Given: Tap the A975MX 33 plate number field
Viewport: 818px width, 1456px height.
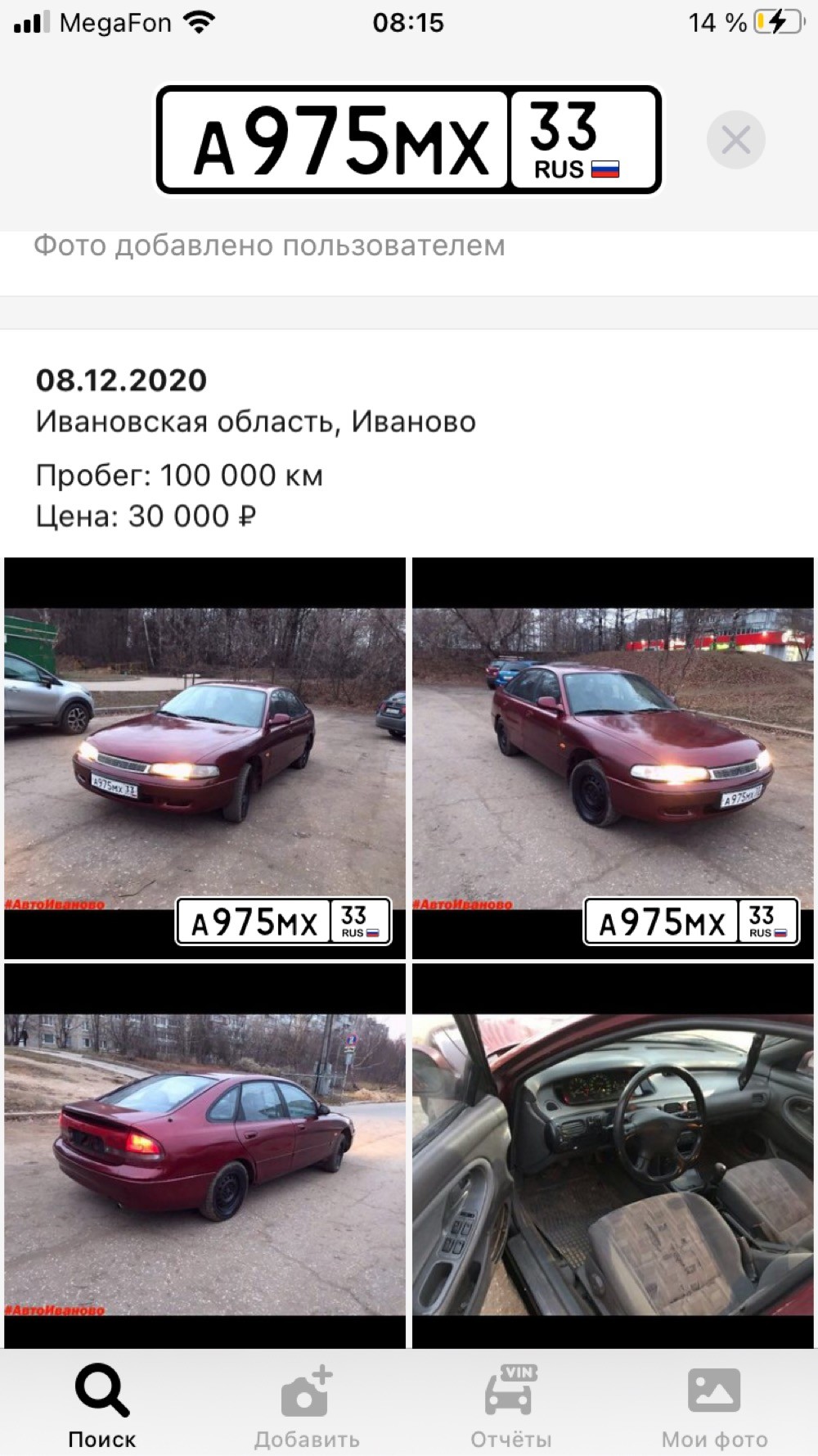Looking at the screenshot, I should 408,140.
